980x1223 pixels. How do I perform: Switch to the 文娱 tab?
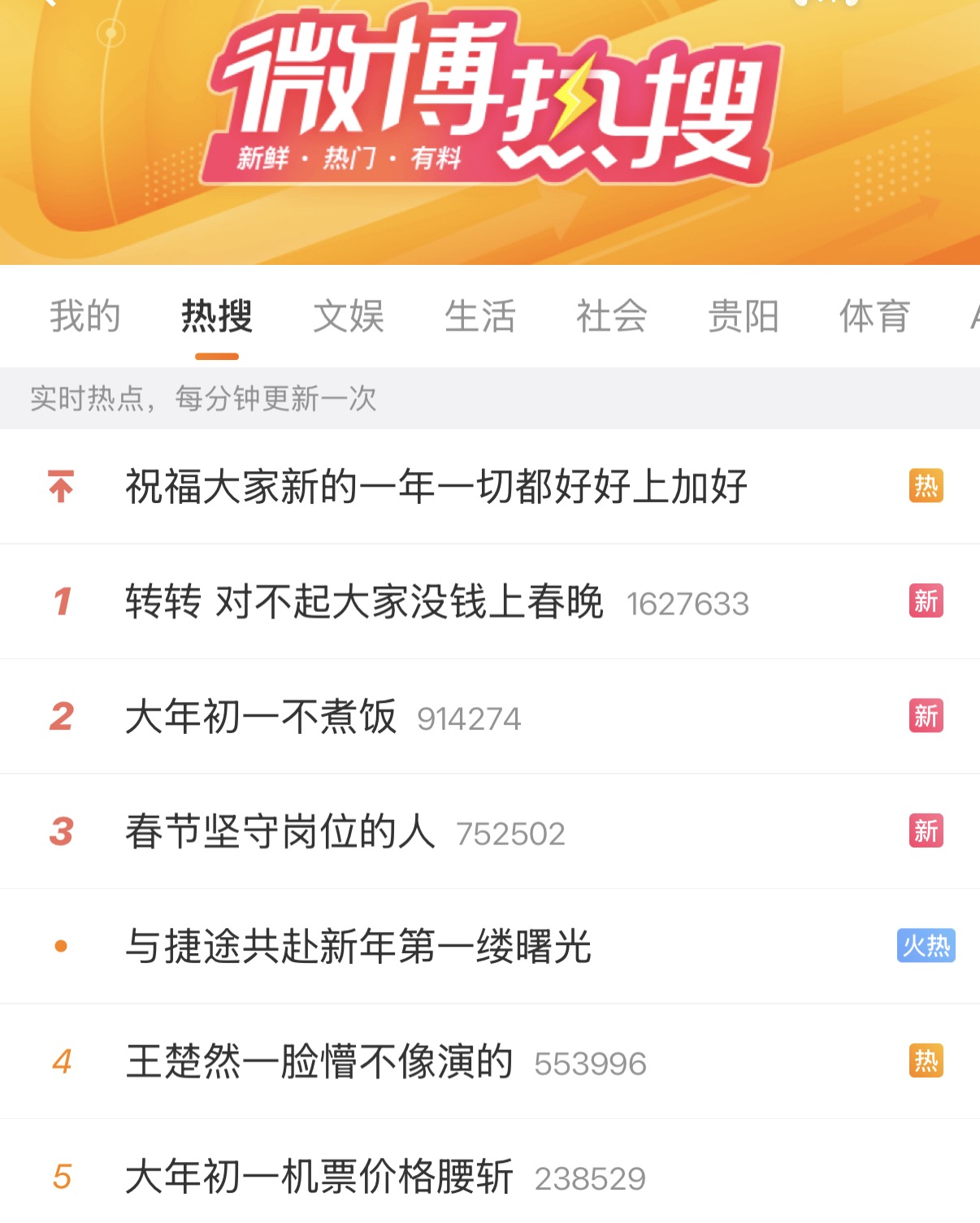click(x=349, y=316)
